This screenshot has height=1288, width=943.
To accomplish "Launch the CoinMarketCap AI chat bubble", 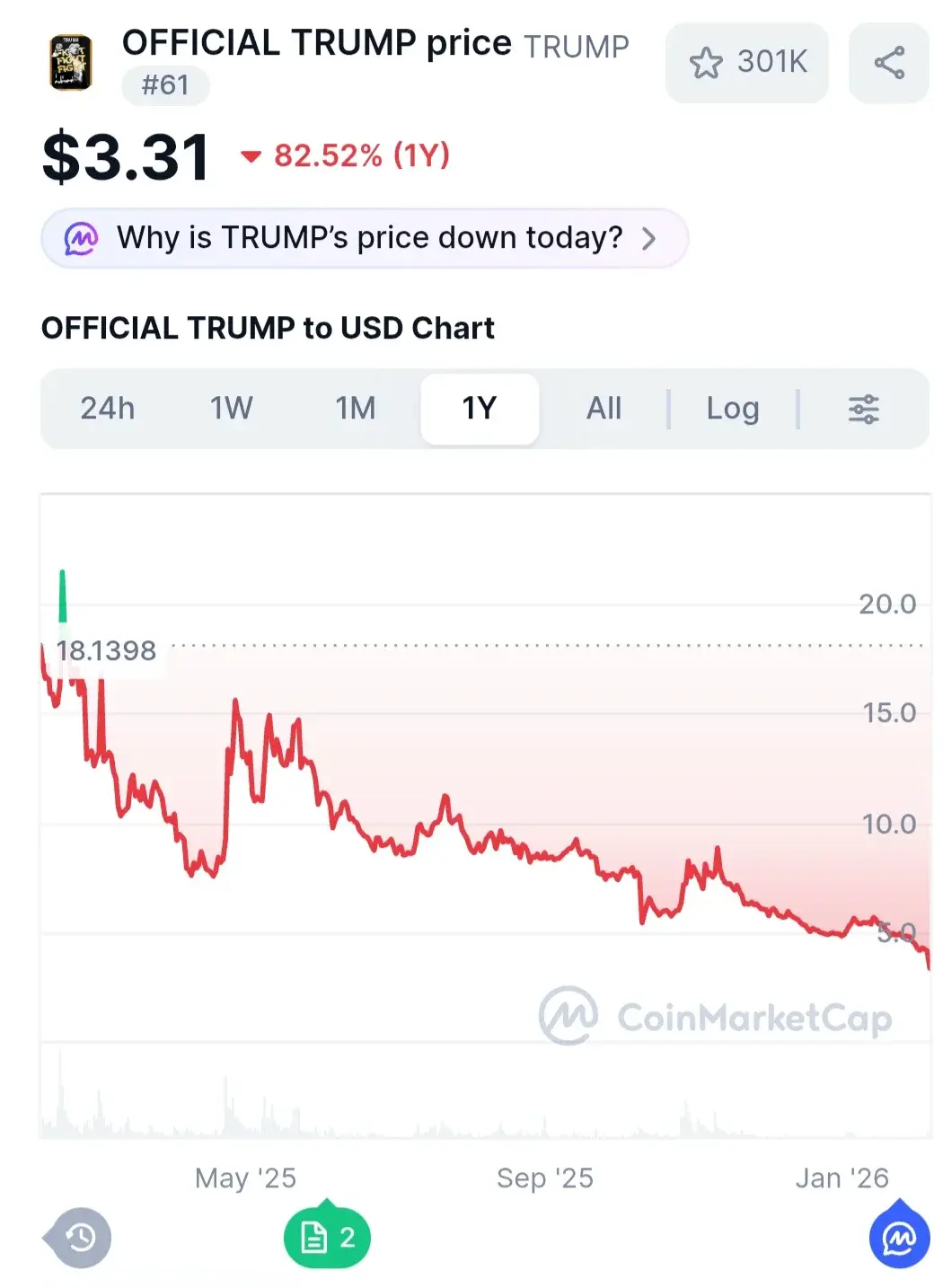I will coord(899,1238).
